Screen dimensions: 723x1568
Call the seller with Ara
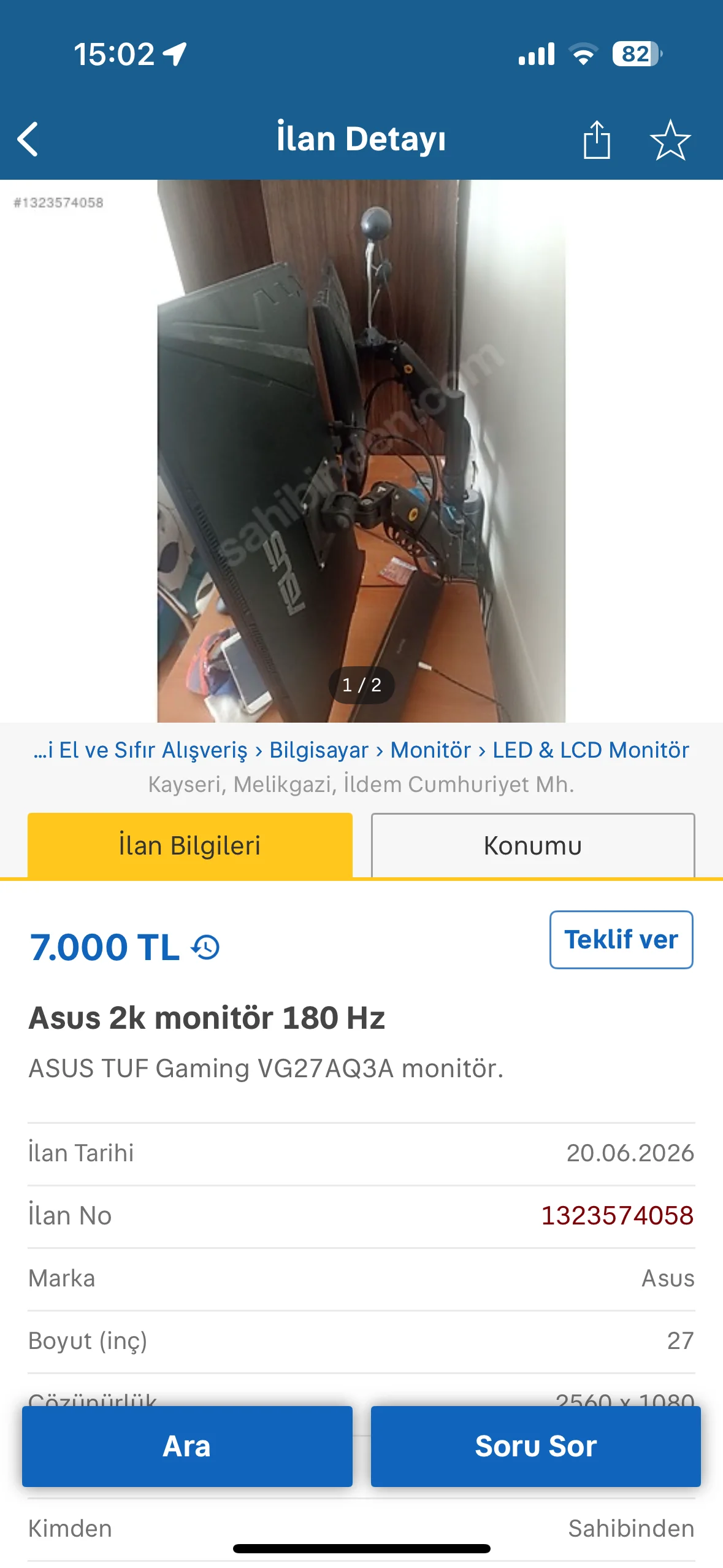pos(187,1446)
